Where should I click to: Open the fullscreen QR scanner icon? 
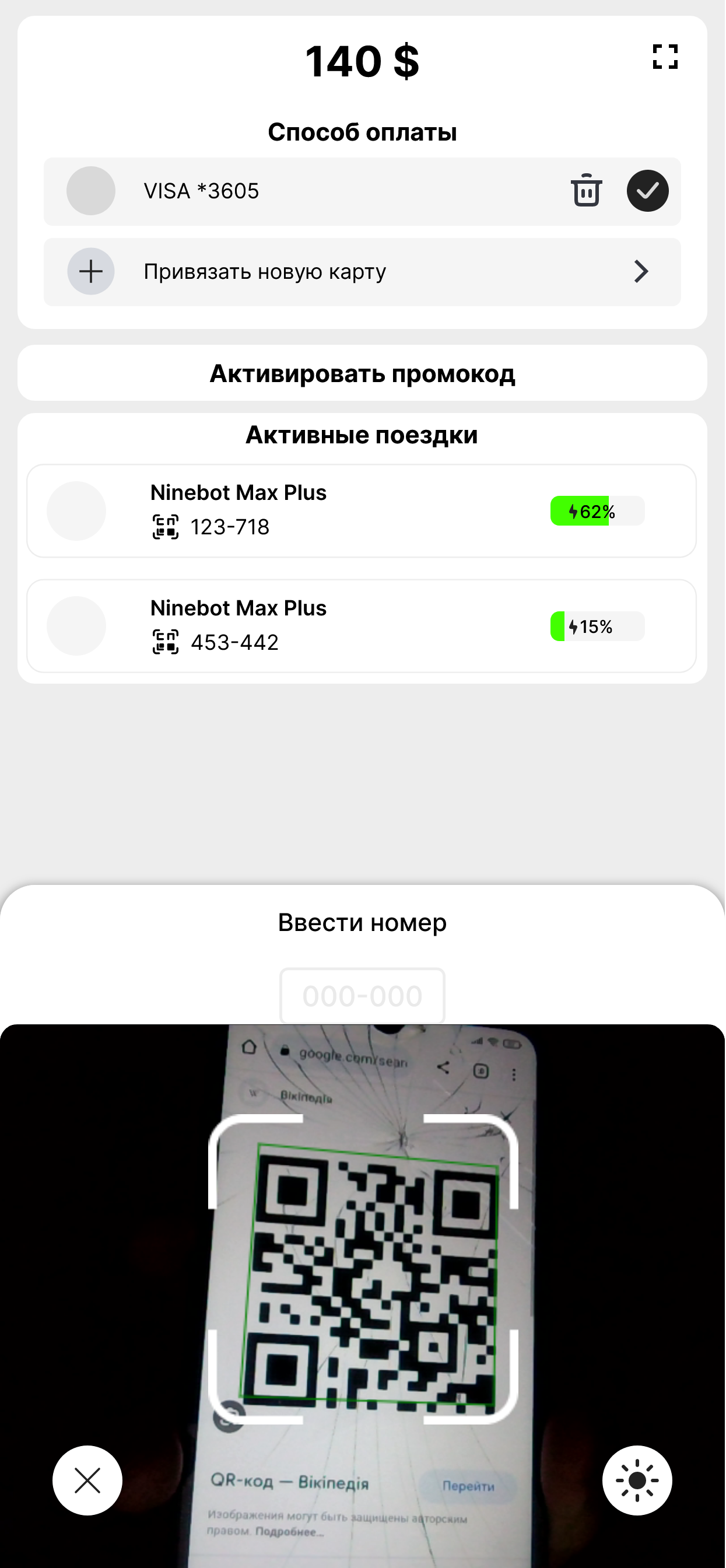(x=665, y=57)
